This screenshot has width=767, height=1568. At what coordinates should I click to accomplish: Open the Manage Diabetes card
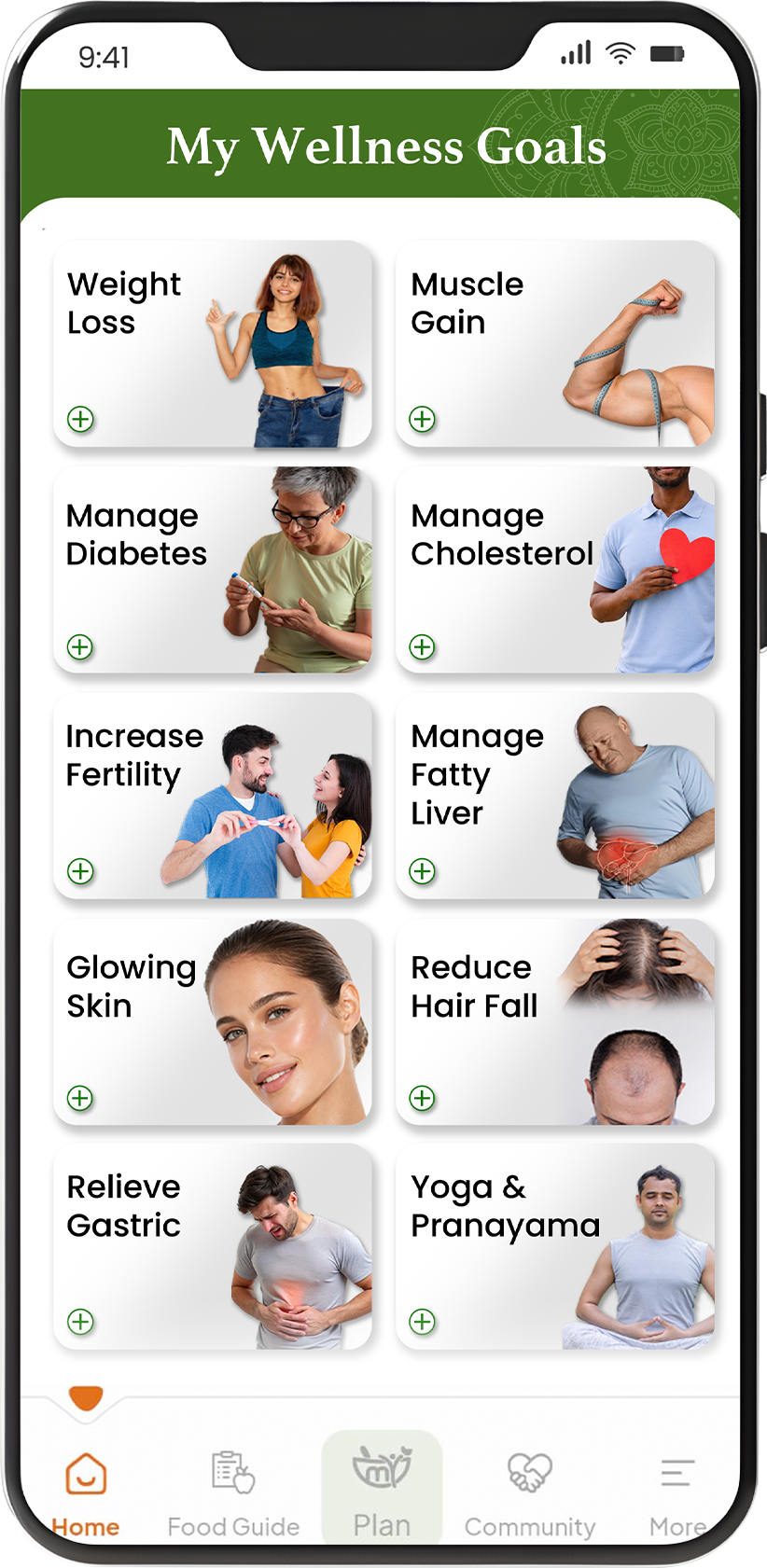213,570
